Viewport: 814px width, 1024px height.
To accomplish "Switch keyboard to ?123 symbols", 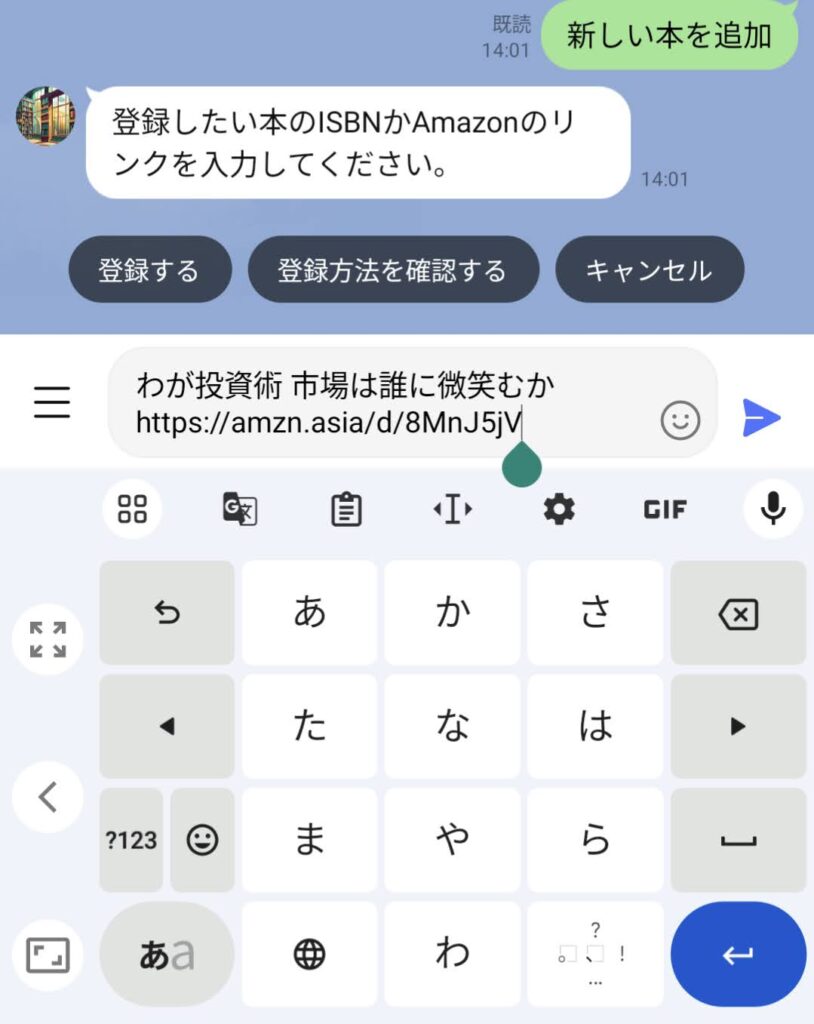I will coord(131,840).
